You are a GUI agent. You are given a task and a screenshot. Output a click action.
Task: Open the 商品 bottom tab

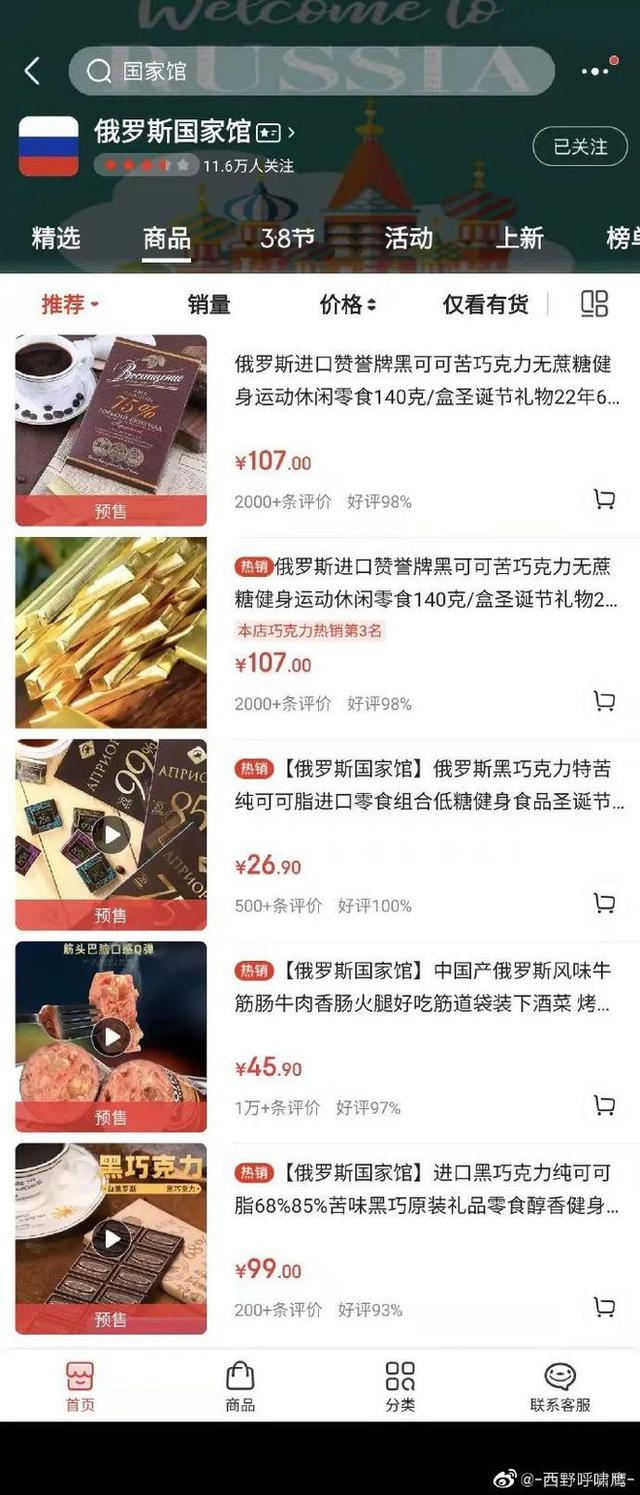click(x=240, y=1386)
